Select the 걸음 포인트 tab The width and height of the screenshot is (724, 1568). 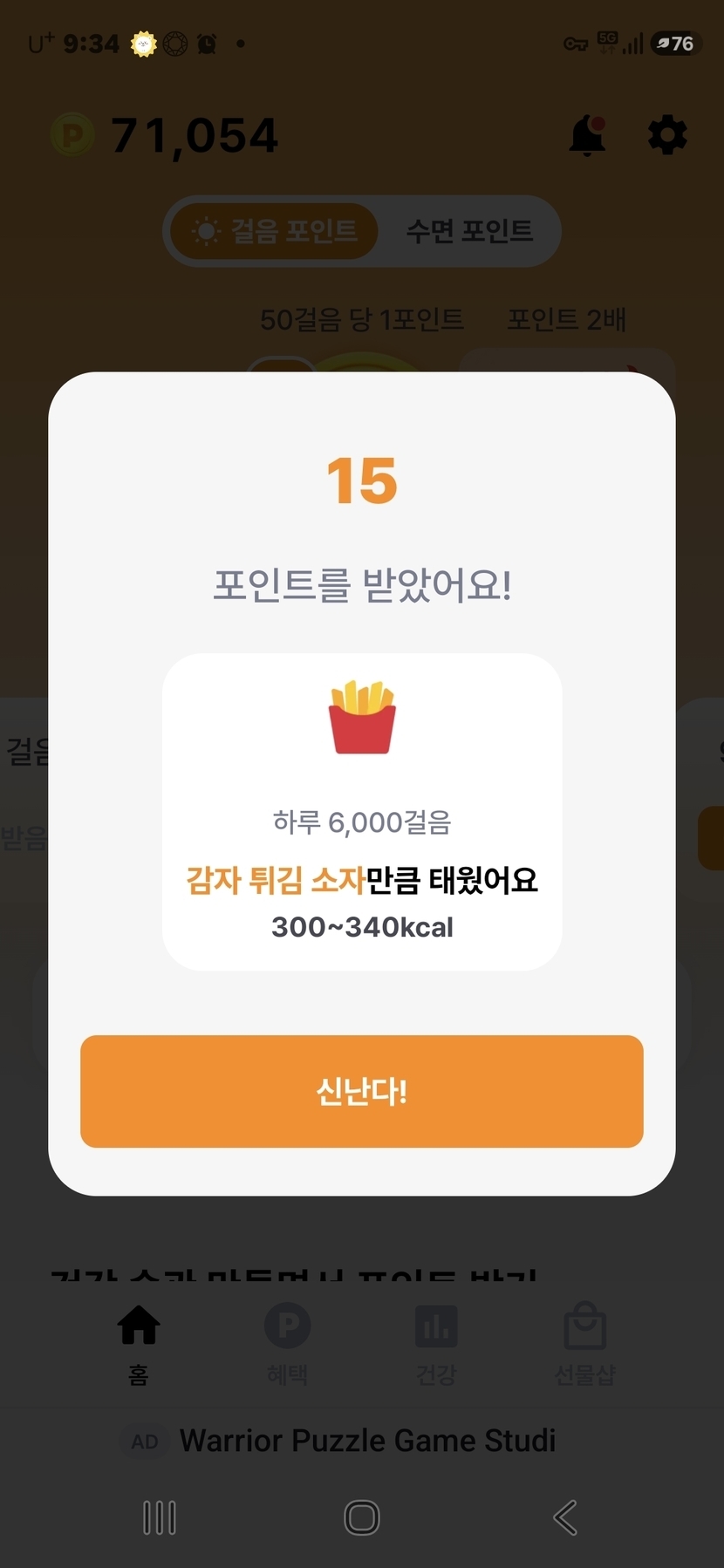(275, 231)
